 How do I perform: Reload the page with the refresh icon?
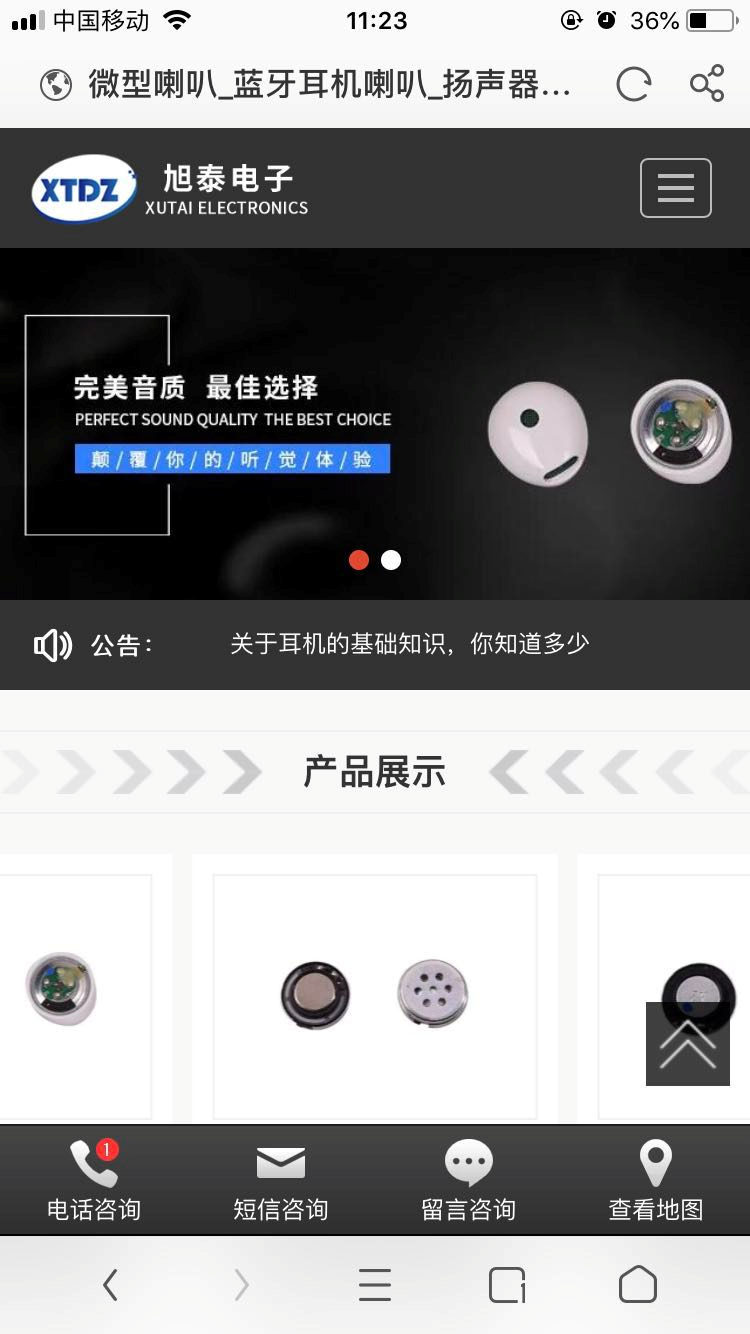coord(633,85)
